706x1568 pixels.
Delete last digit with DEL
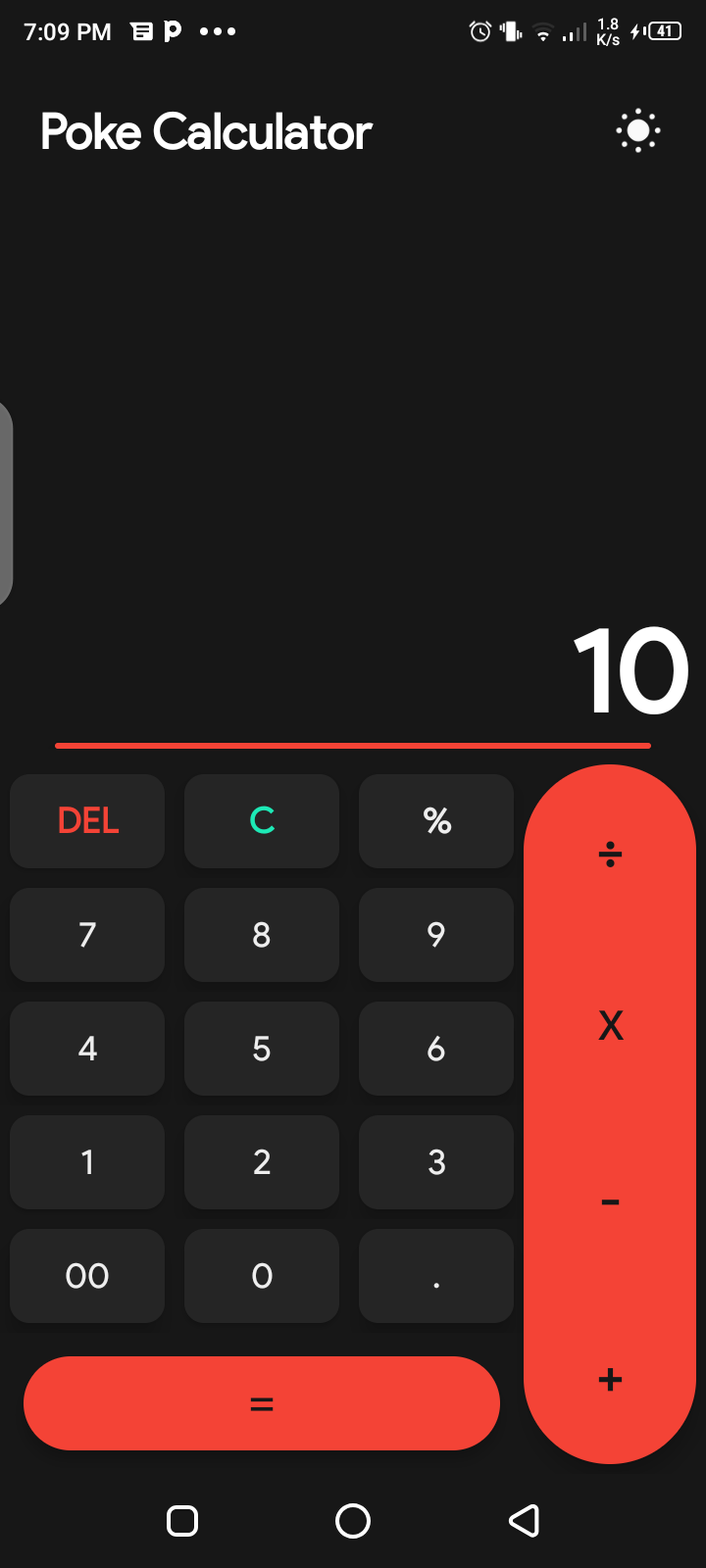[87, 821]
